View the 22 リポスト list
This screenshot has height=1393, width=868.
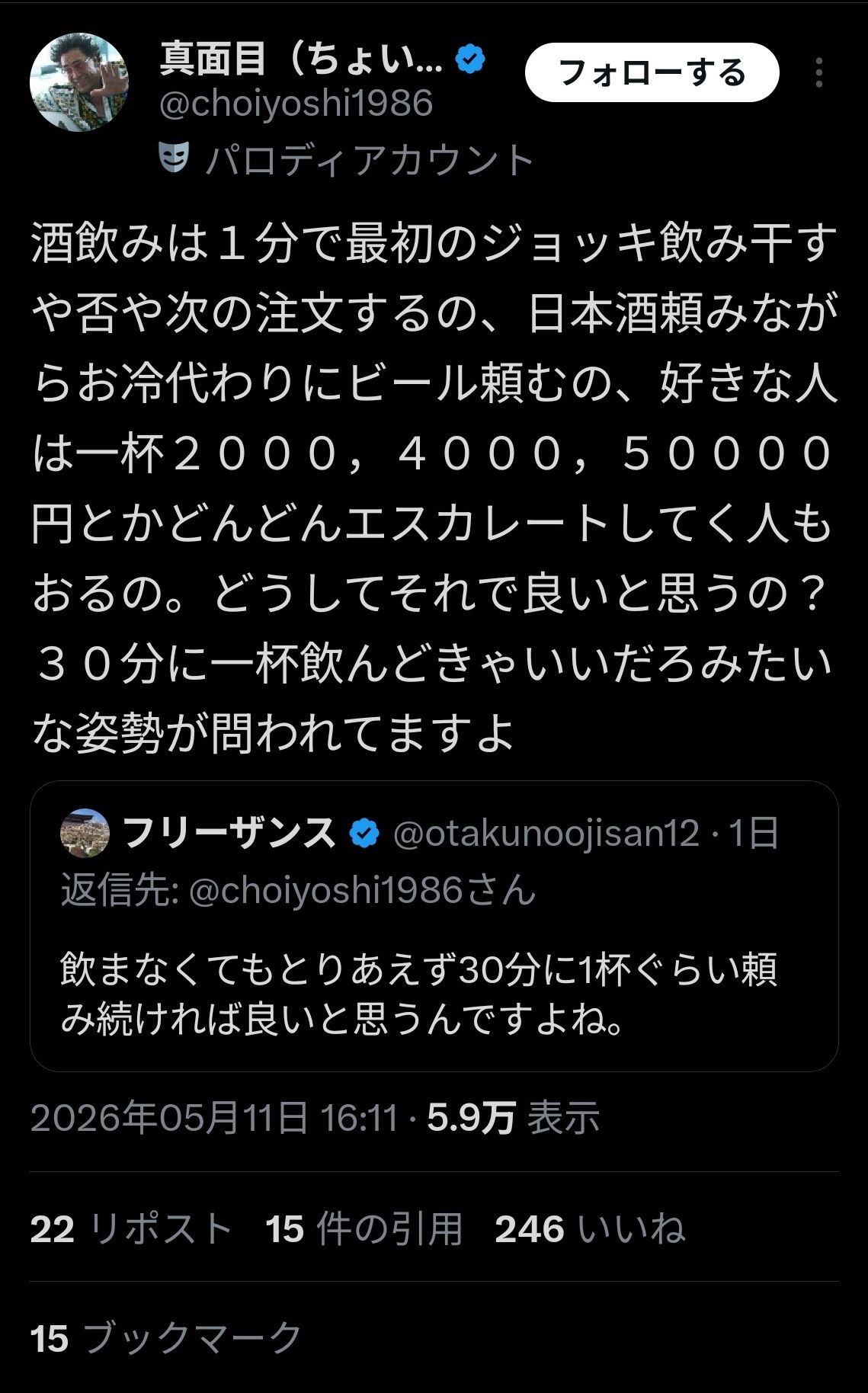tap(131, 1228)
